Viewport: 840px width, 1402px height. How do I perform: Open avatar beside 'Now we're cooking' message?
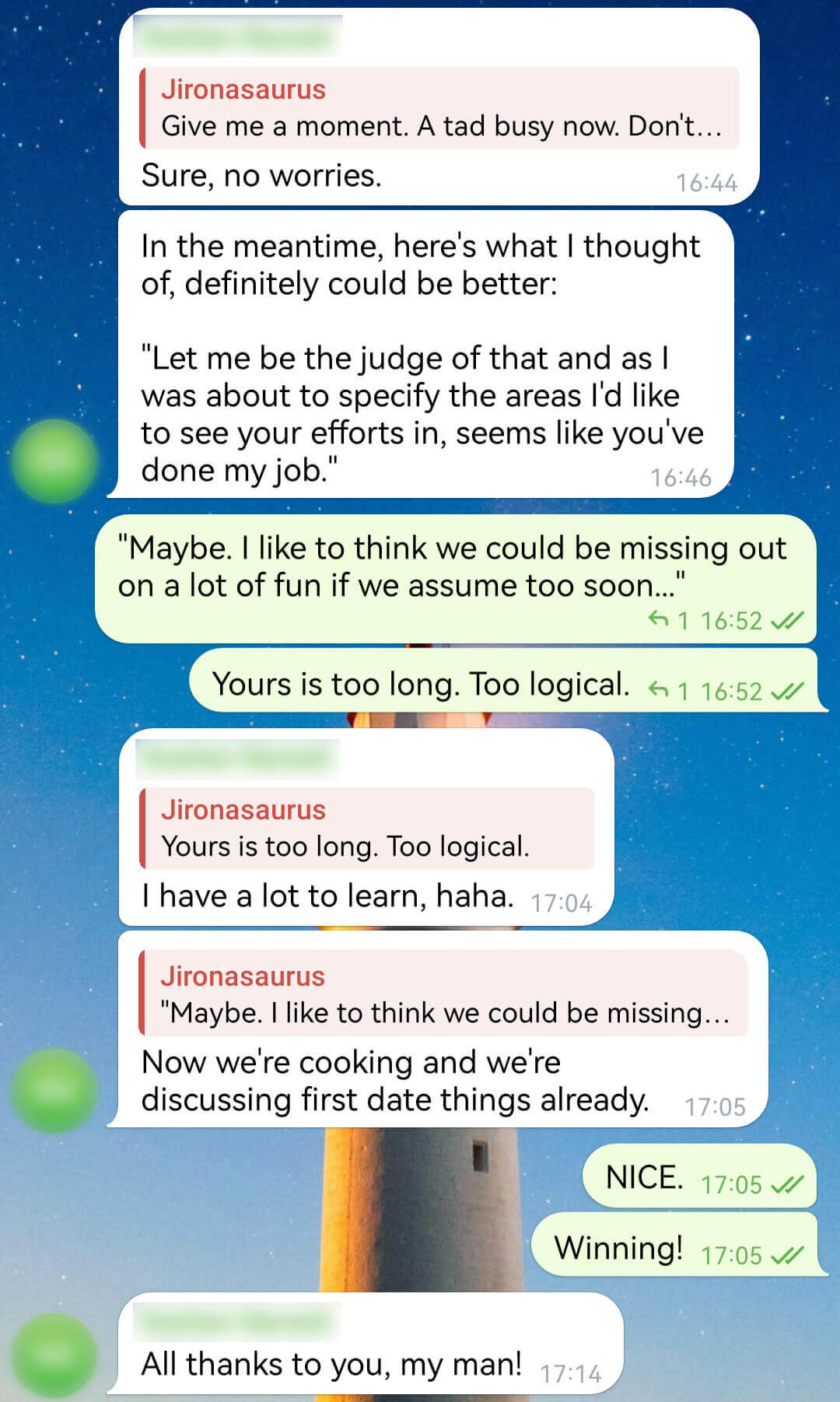(54, 1090)
